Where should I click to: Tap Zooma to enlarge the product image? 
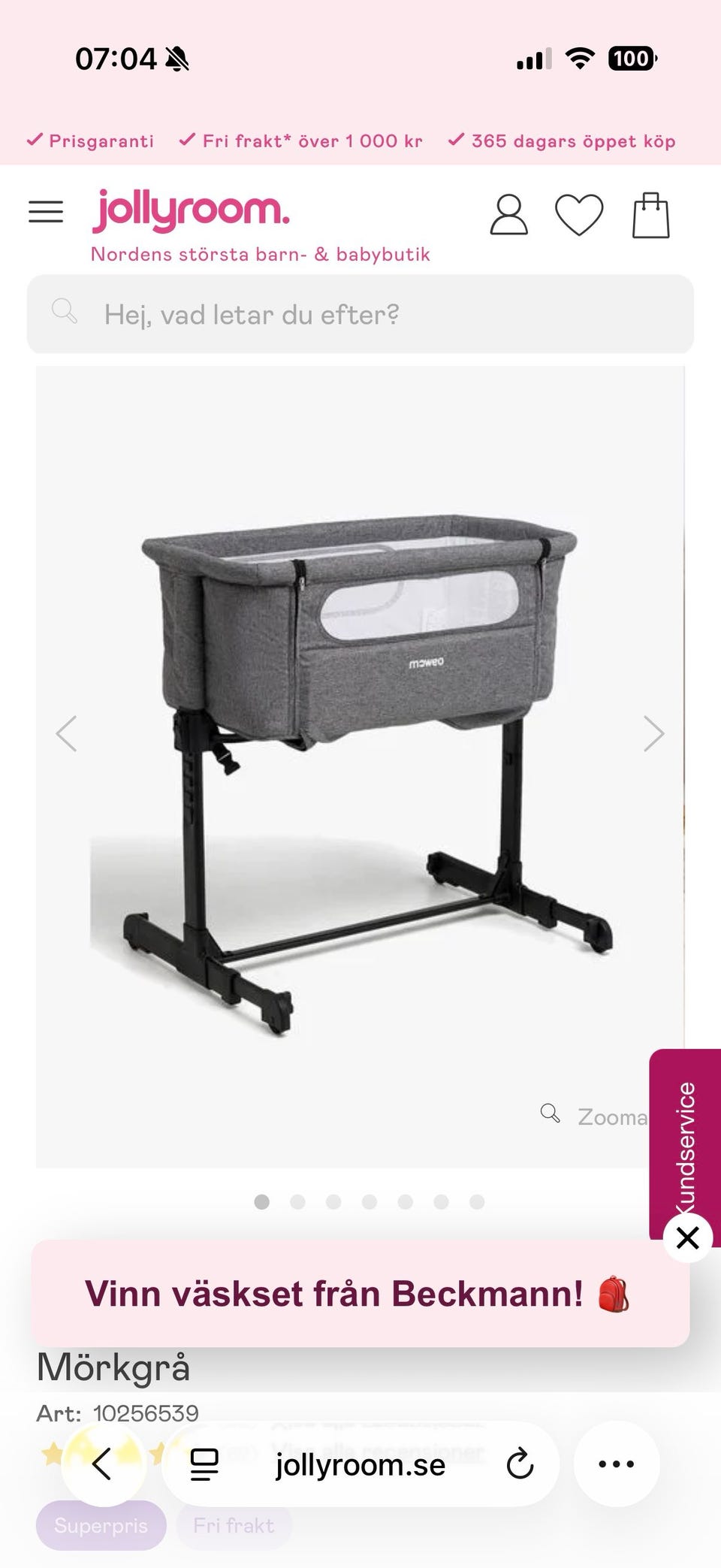click(x=594, y=1116)
